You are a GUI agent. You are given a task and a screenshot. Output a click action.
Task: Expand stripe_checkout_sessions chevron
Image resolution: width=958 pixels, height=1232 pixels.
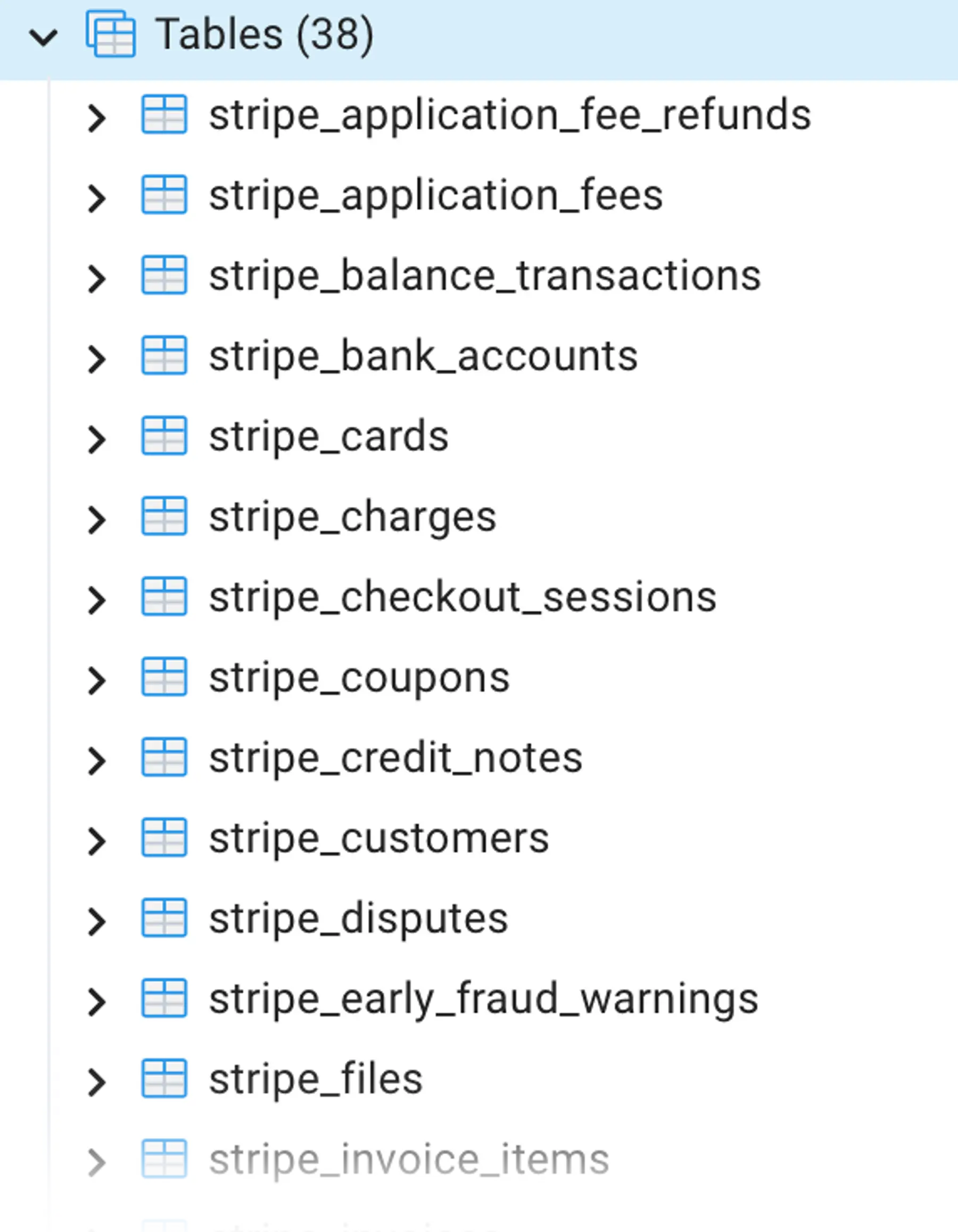[x=96, y=600]
